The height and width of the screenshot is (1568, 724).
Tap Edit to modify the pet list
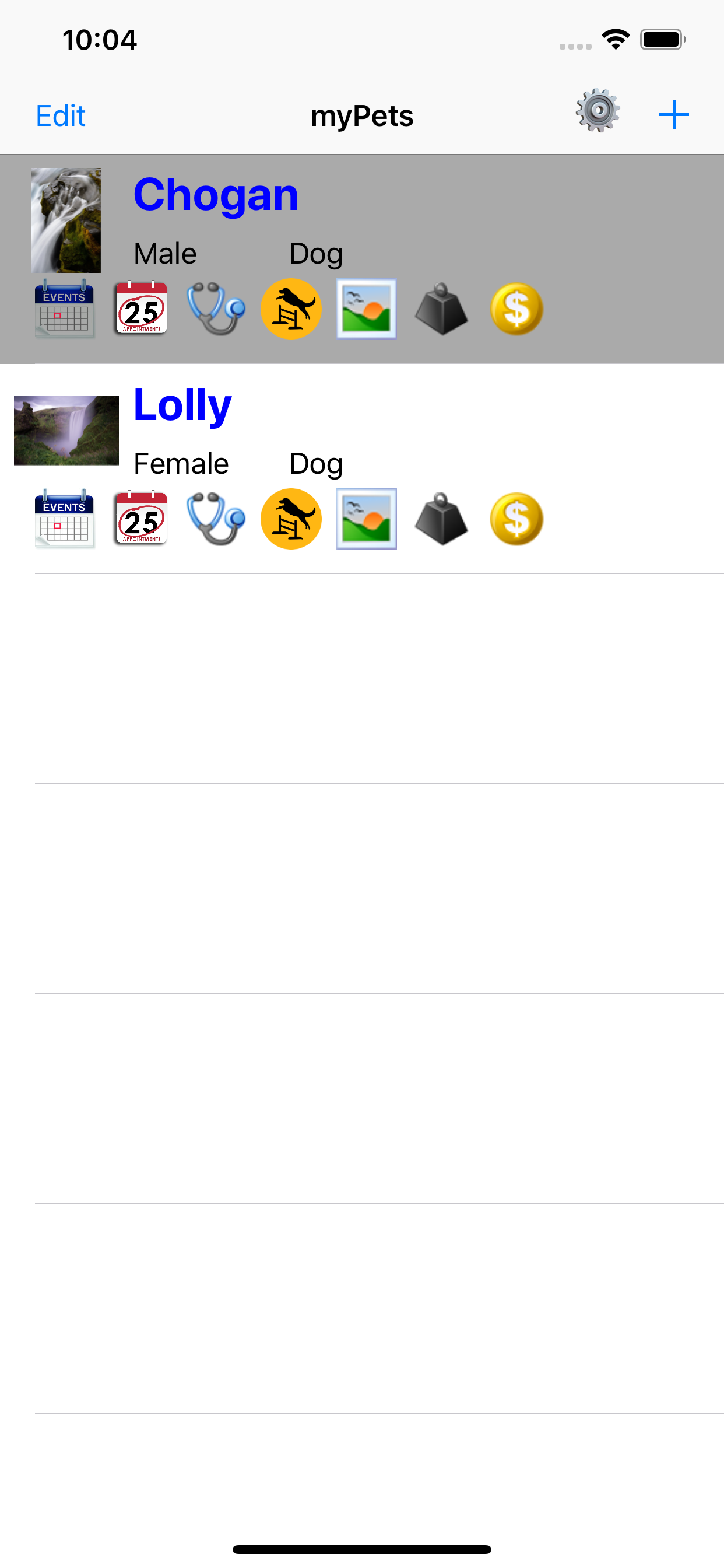coord(59,115)
